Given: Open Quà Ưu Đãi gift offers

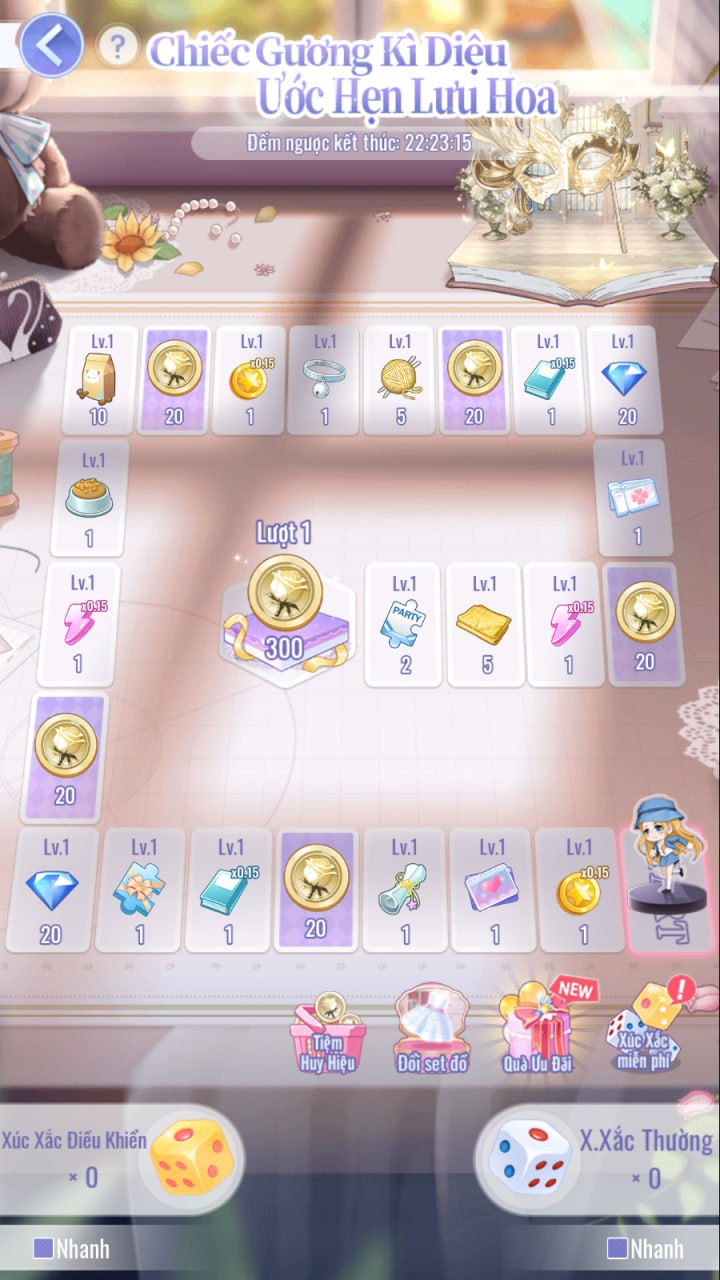Looking at the screenshot, I should coord(538,1034).
